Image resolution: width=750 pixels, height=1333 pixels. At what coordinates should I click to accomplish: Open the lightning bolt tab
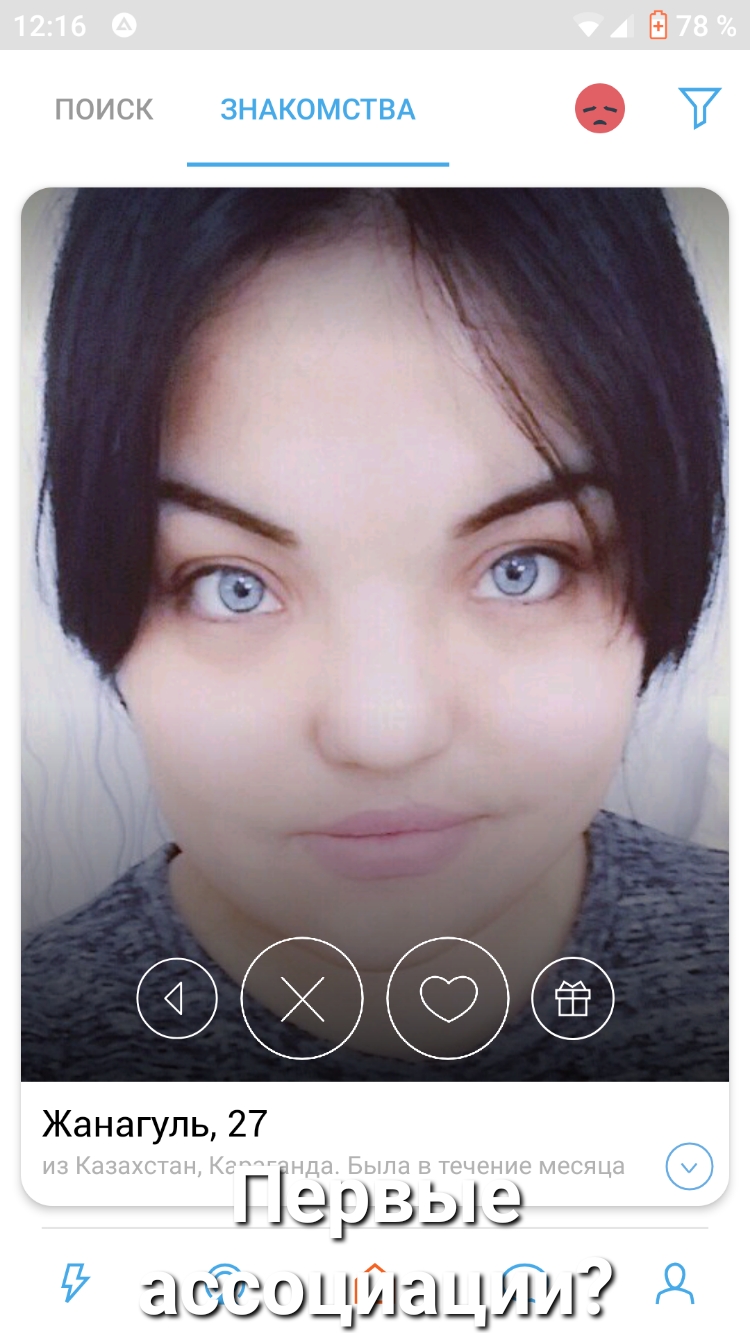75,1282
